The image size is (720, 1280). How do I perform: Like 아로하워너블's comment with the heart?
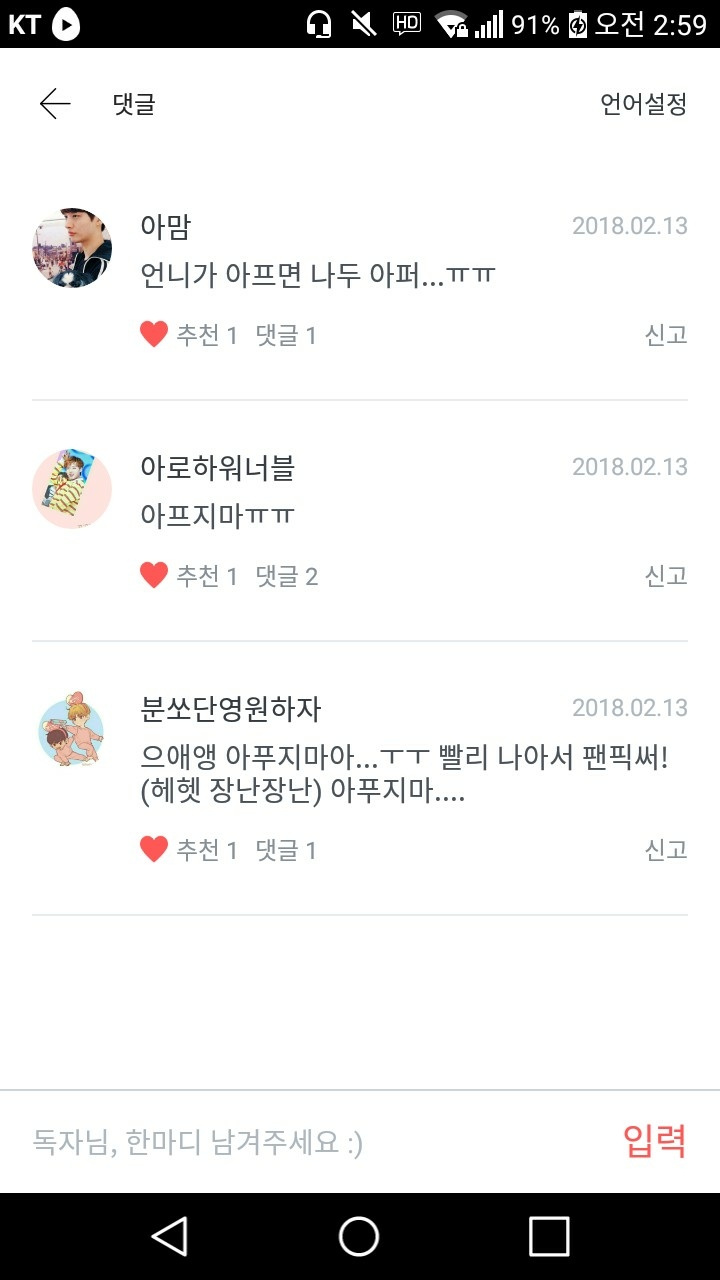154,576
